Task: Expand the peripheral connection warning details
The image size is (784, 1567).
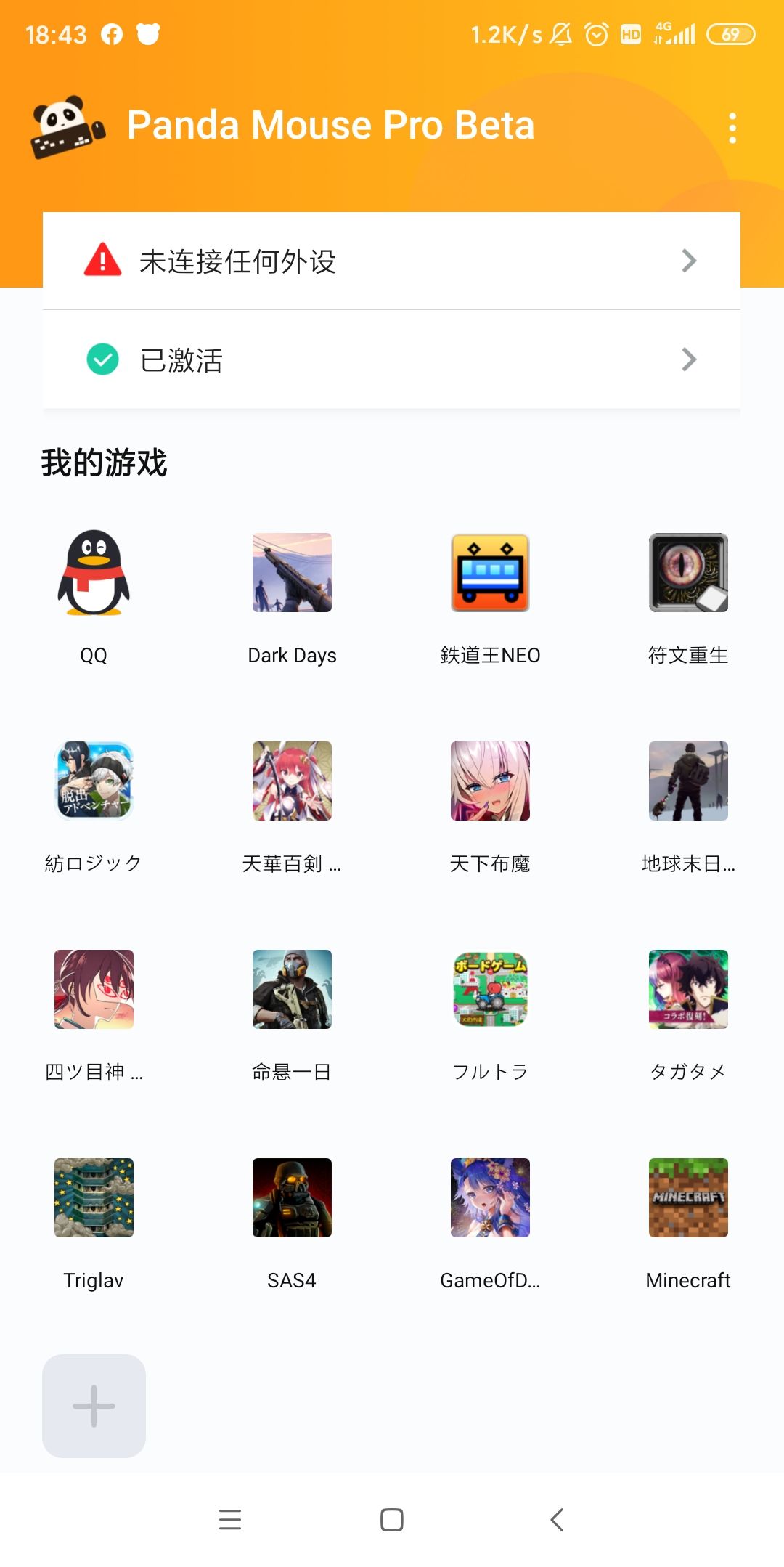Action: pos(688,260)
